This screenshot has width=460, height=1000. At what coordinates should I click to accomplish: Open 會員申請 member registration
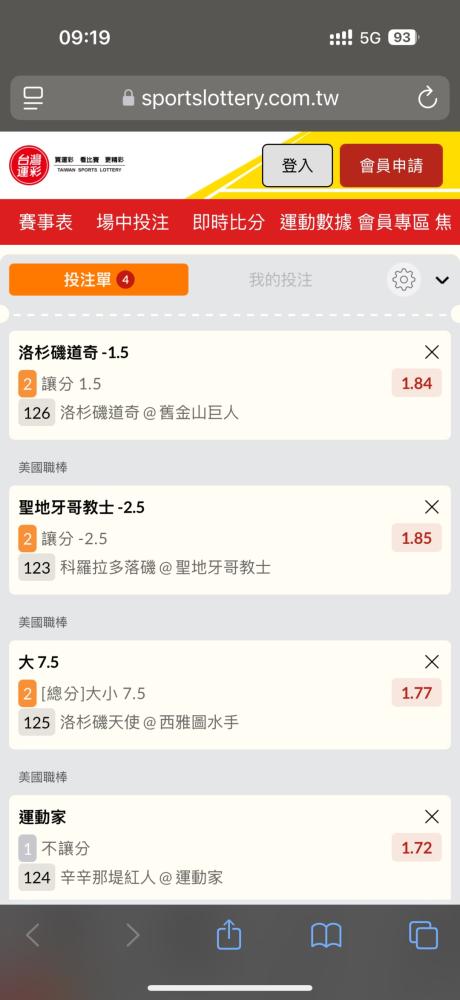pyautogui.click(x=391, y=166)
